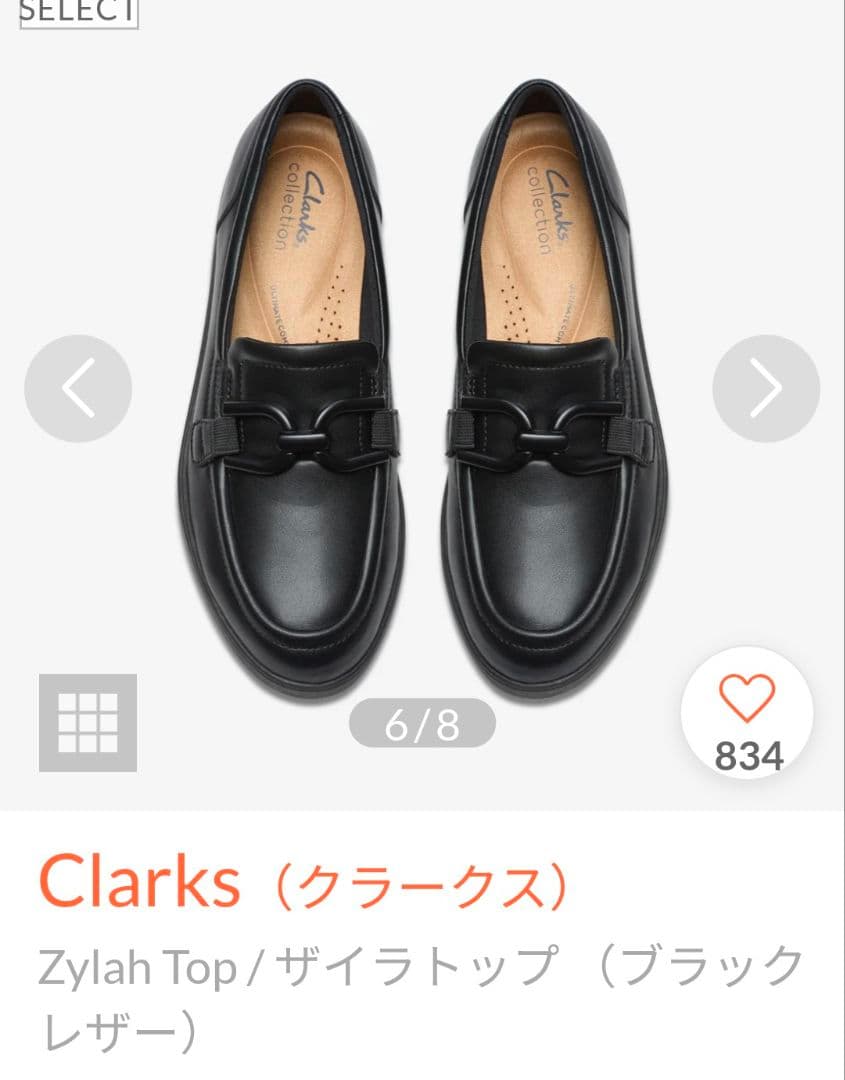This screenshot has height=1080, width=845.
Task: Open the next slide with the right disclosure arrow
Action: [764, 389]
